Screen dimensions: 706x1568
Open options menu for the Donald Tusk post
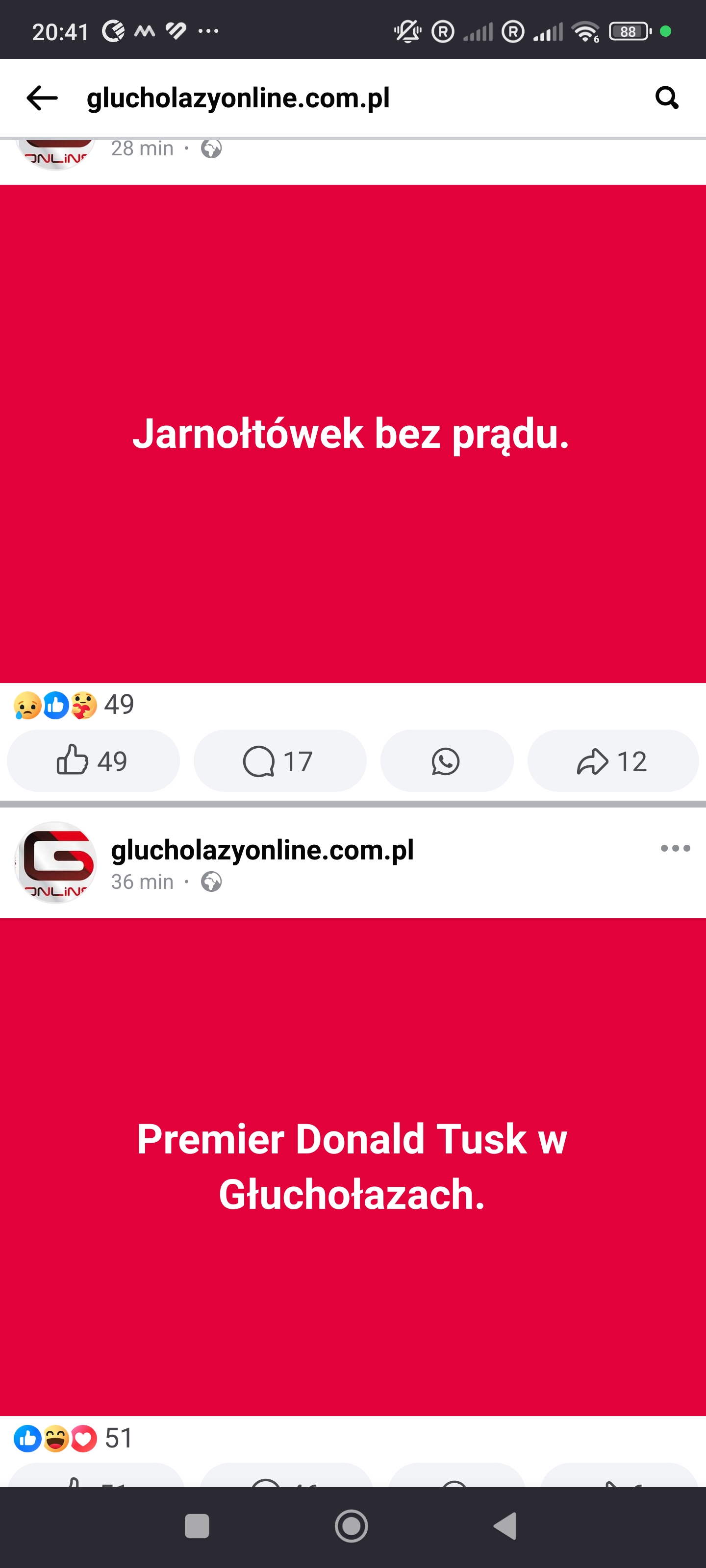pyautogui.click(x=675, y=848)
